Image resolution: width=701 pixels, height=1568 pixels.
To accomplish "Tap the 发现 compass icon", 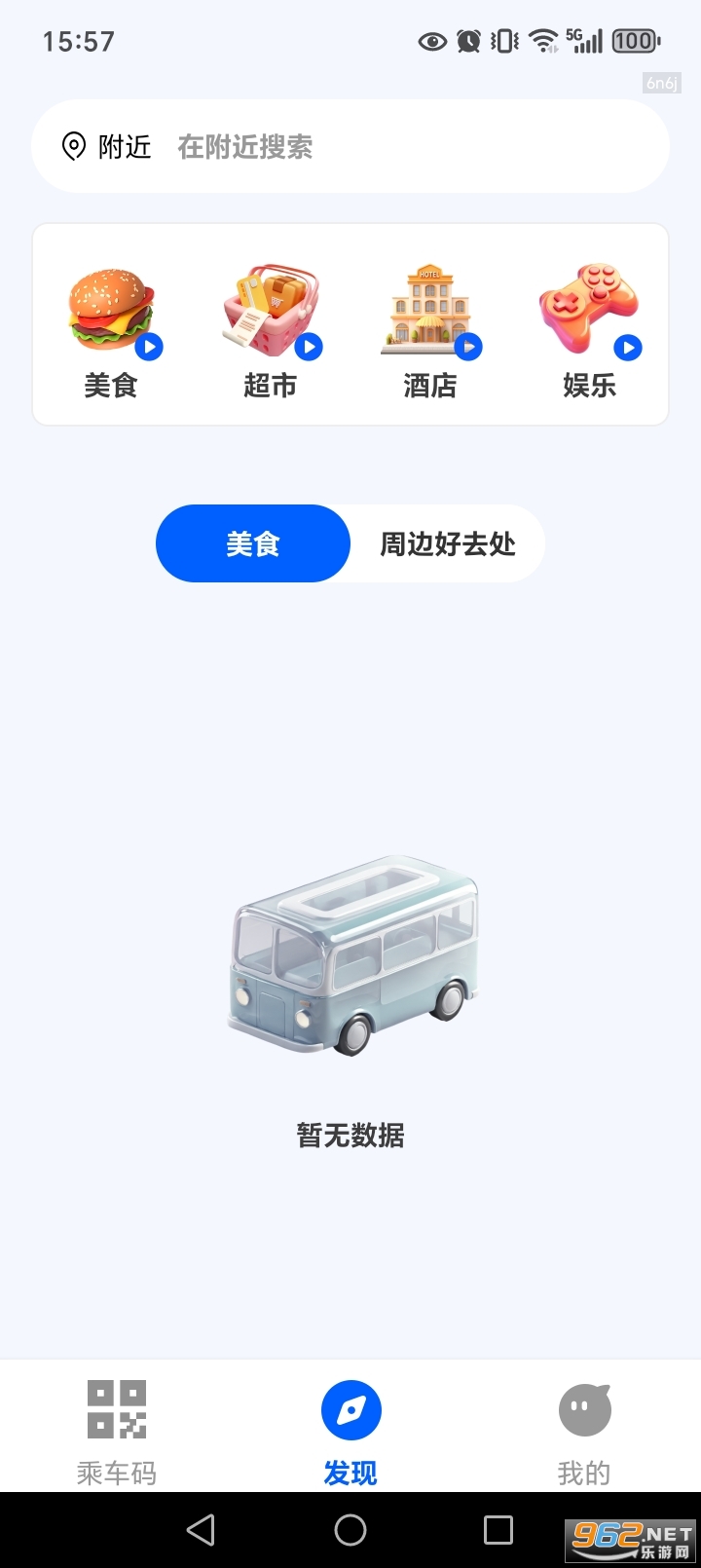I will 350,1408.
